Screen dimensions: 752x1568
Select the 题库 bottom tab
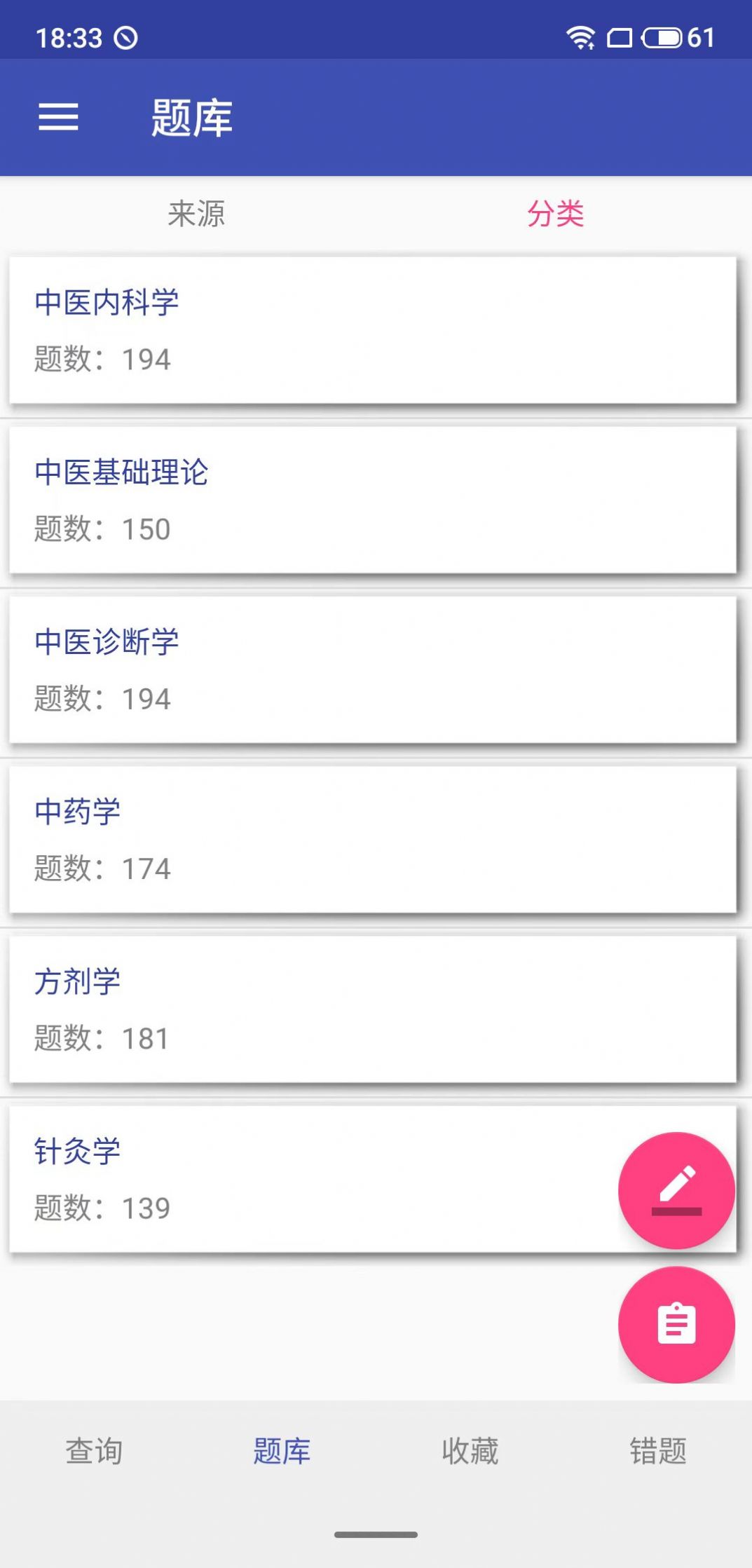click(282, 1451)
